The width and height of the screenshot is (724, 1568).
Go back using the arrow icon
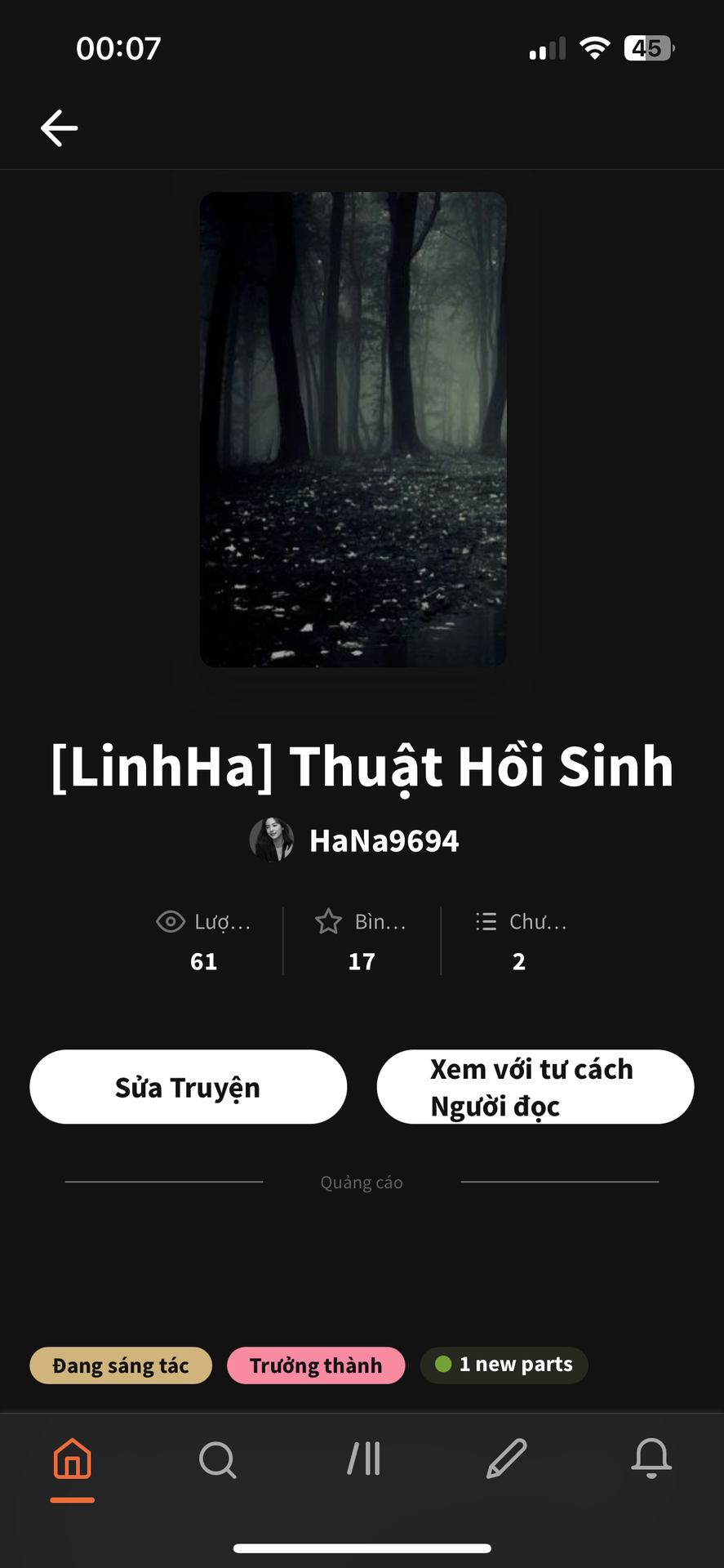[x=60, y=128]
